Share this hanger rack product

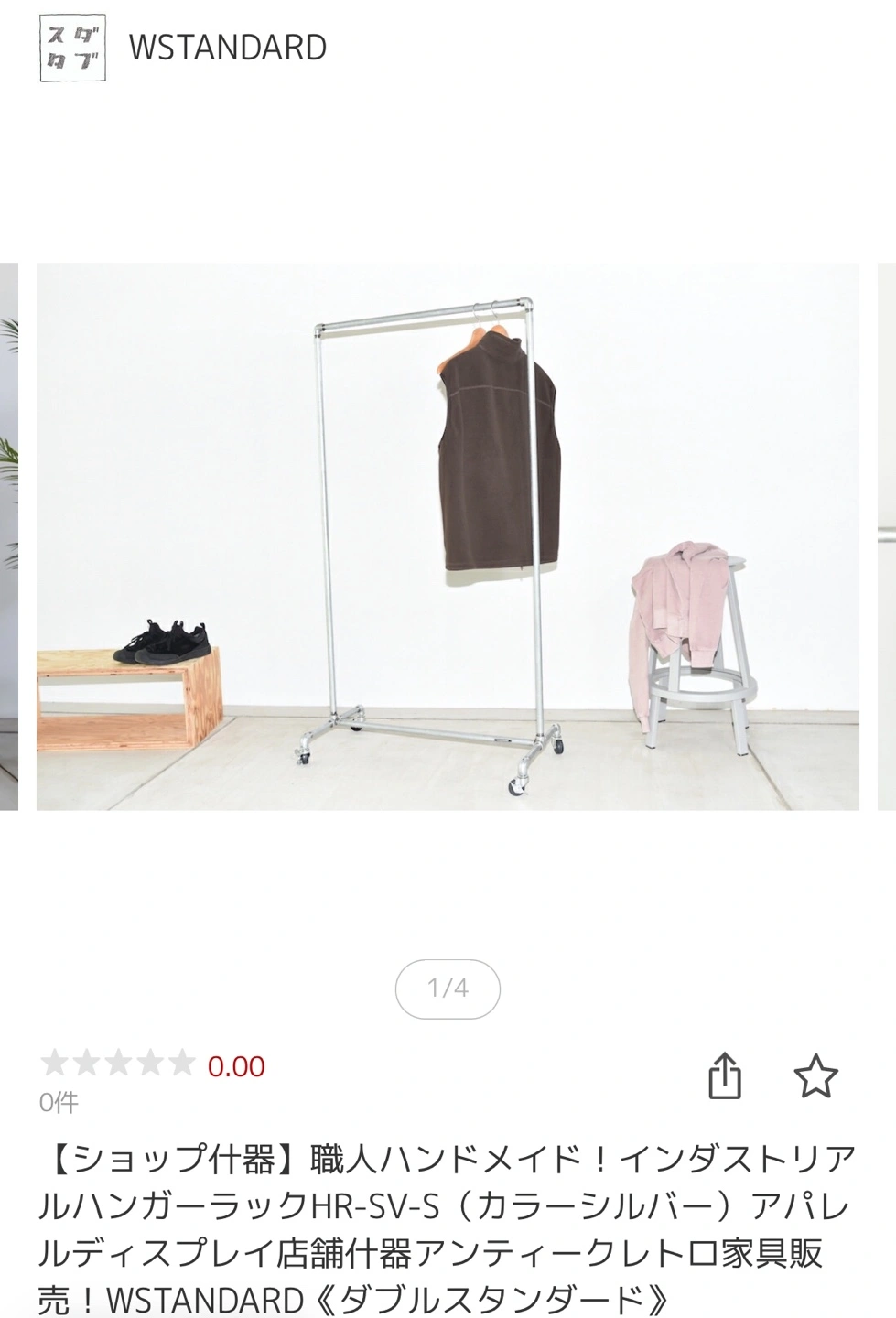(x=724, y=1075)
